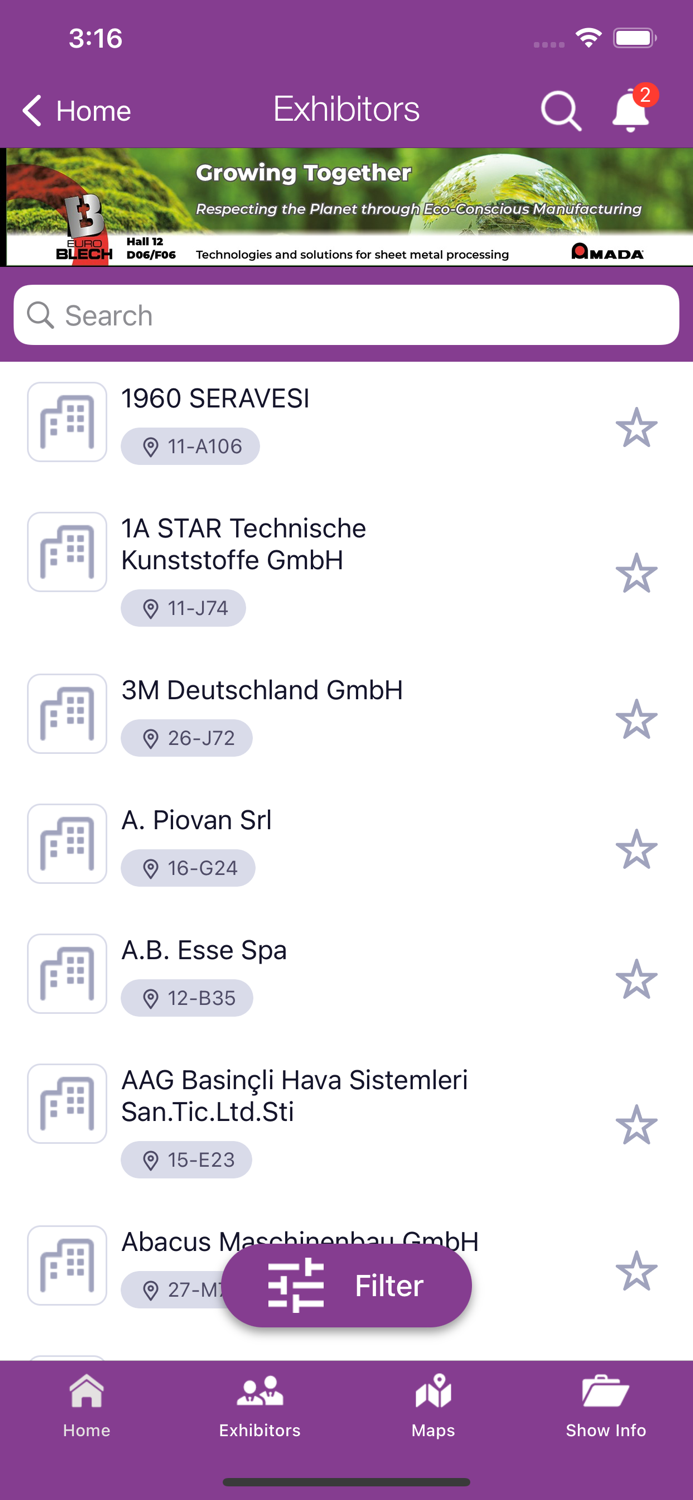
Task: Switch to the Show Info tab
Action: point(606,1406)
